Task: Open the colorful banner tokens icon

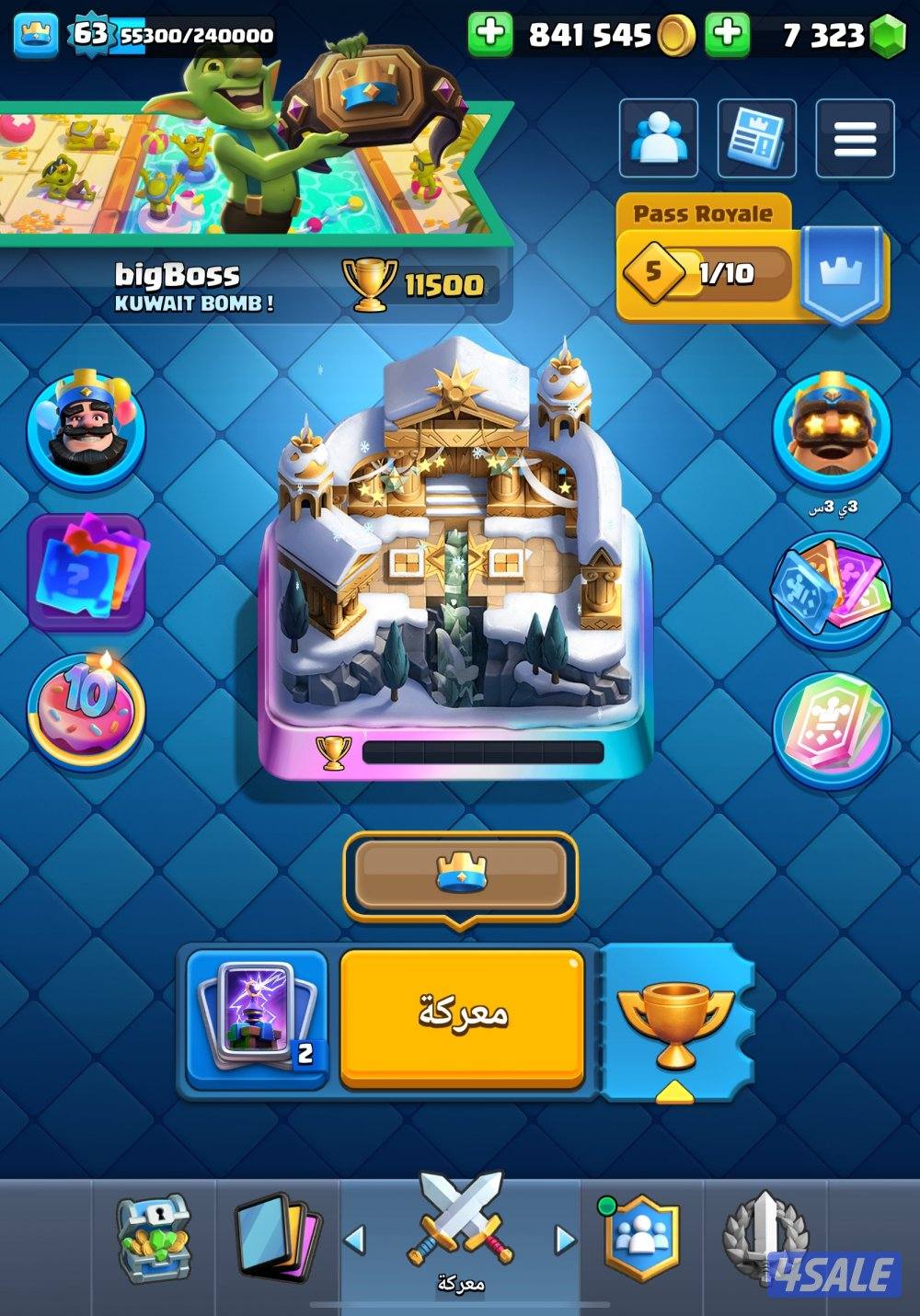Action: (831, 589)
